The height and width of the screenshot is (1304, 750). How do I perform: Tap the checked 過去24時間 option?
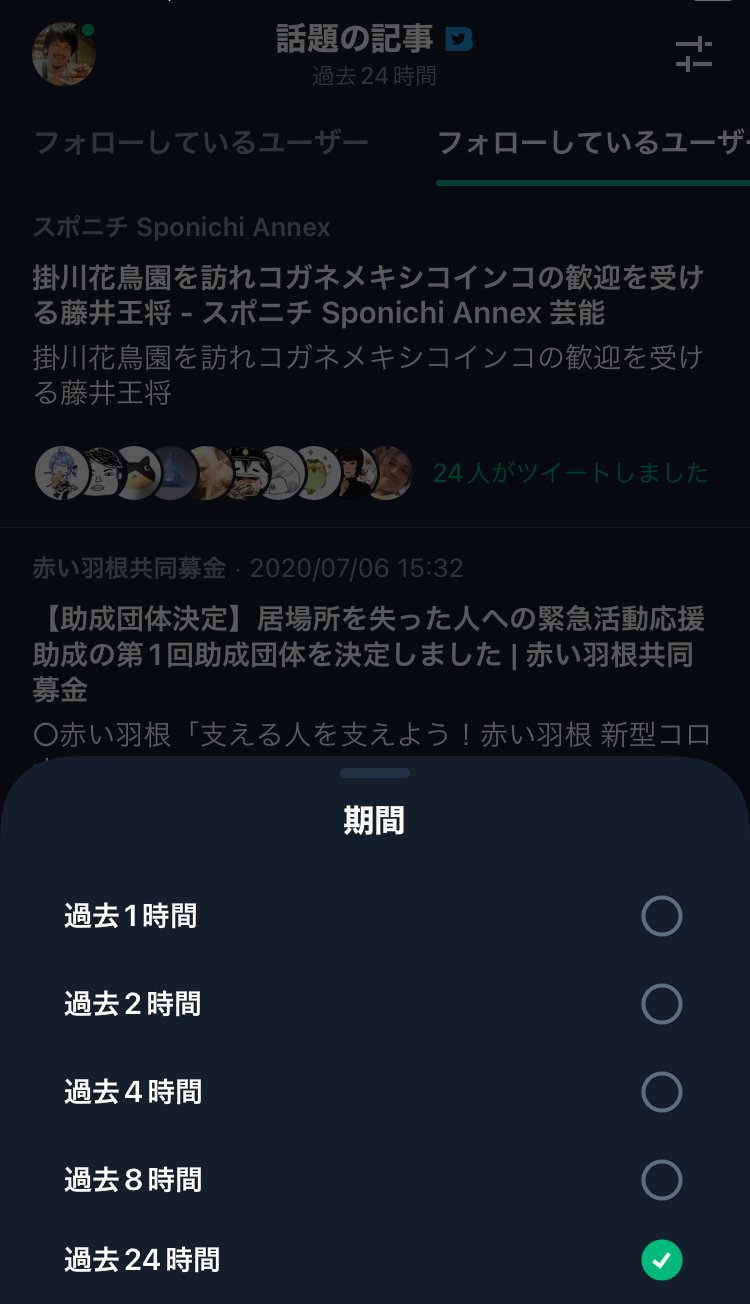pyautogui.click(x=661, y=1260)
